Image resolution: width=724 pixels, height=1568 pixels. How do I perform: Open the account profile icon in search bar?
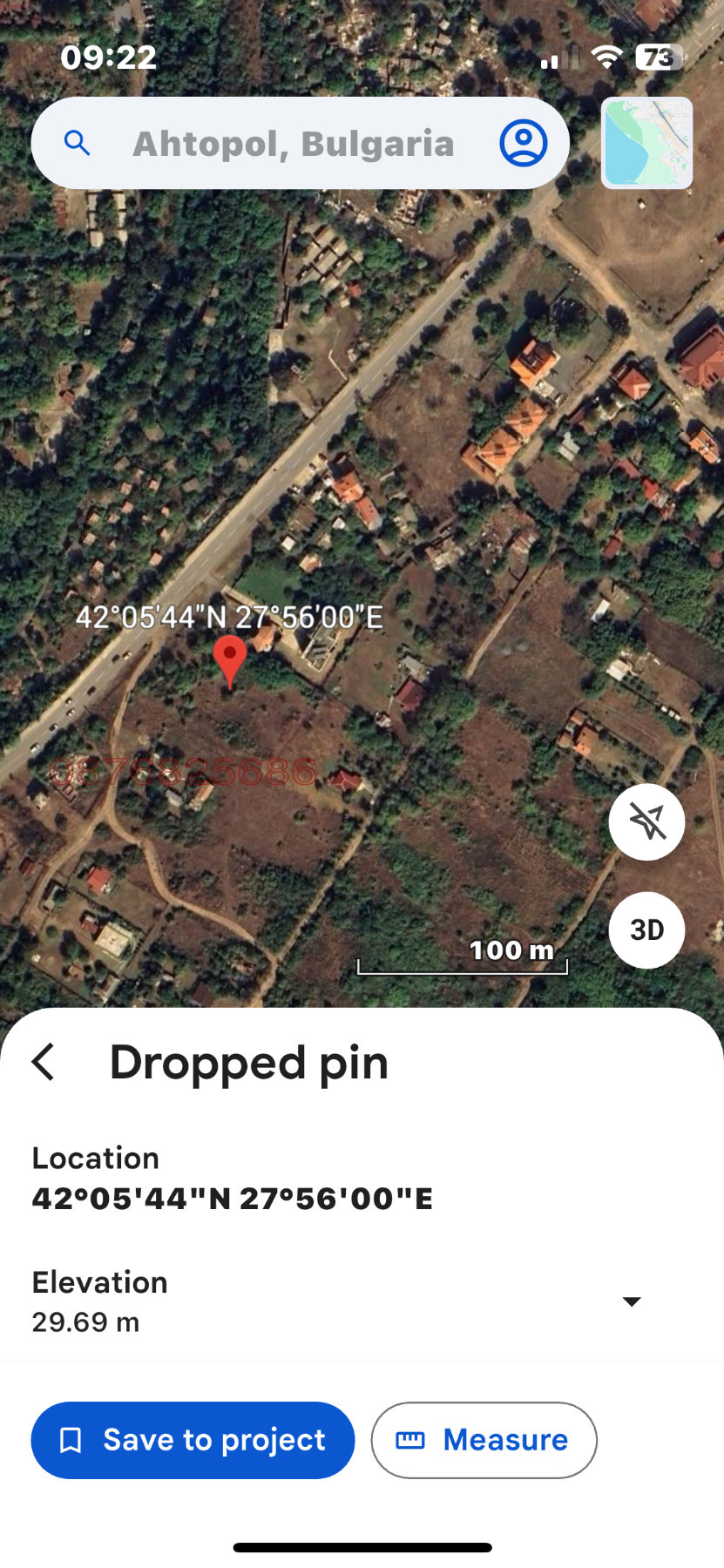pos(523,143)
